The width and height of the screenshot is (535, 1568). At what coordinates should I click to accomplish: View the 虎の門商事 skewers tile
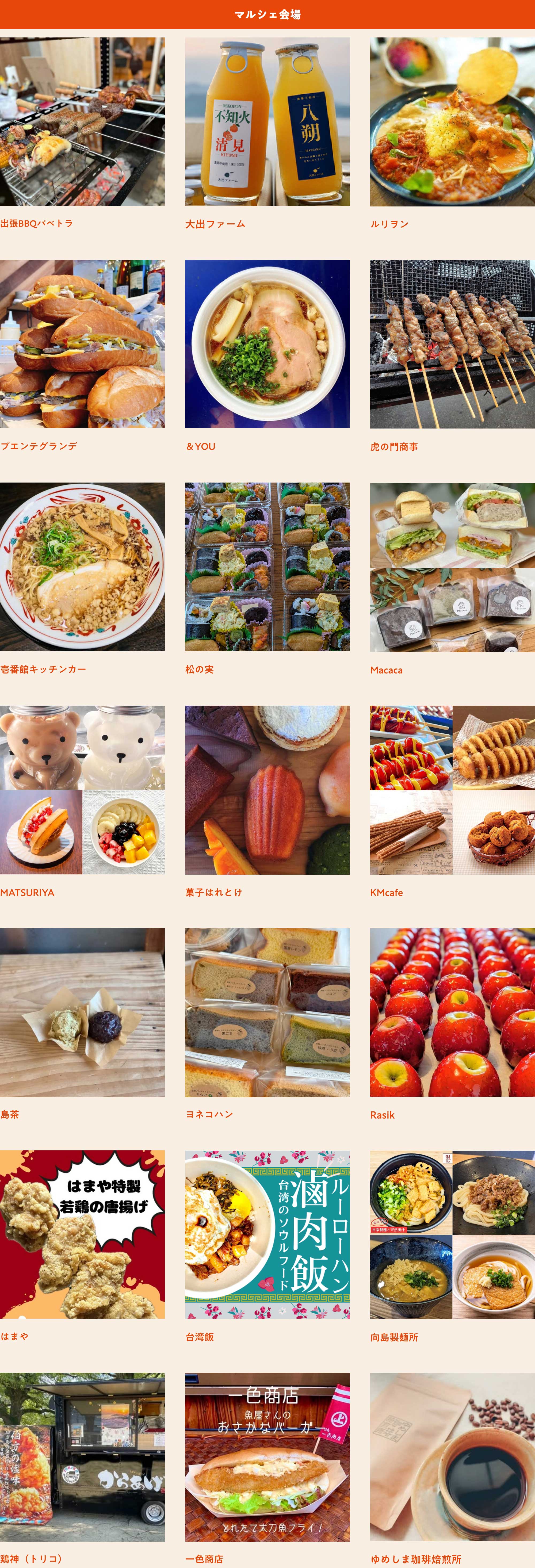[452, 344]
